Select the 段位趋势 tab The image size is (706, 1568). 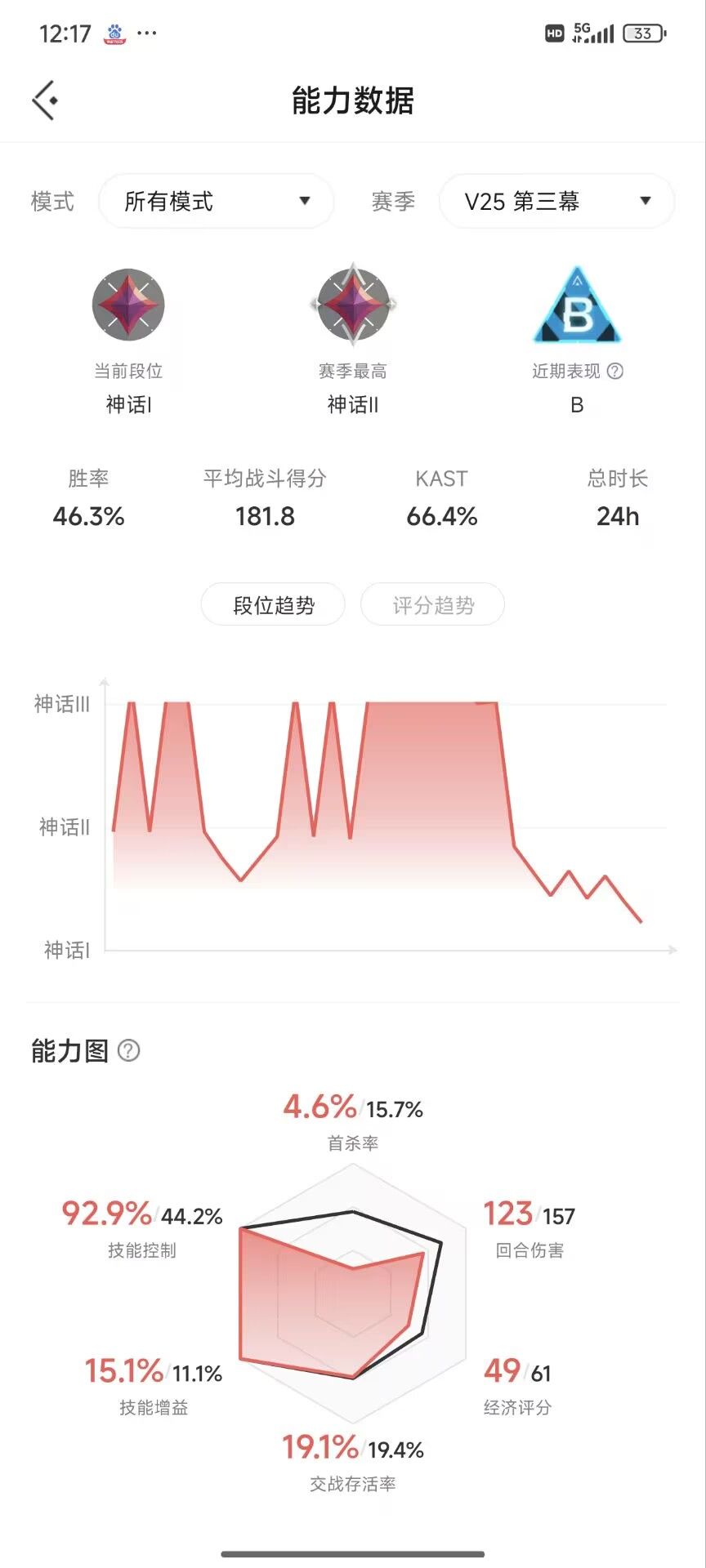(x=273, y=604)
